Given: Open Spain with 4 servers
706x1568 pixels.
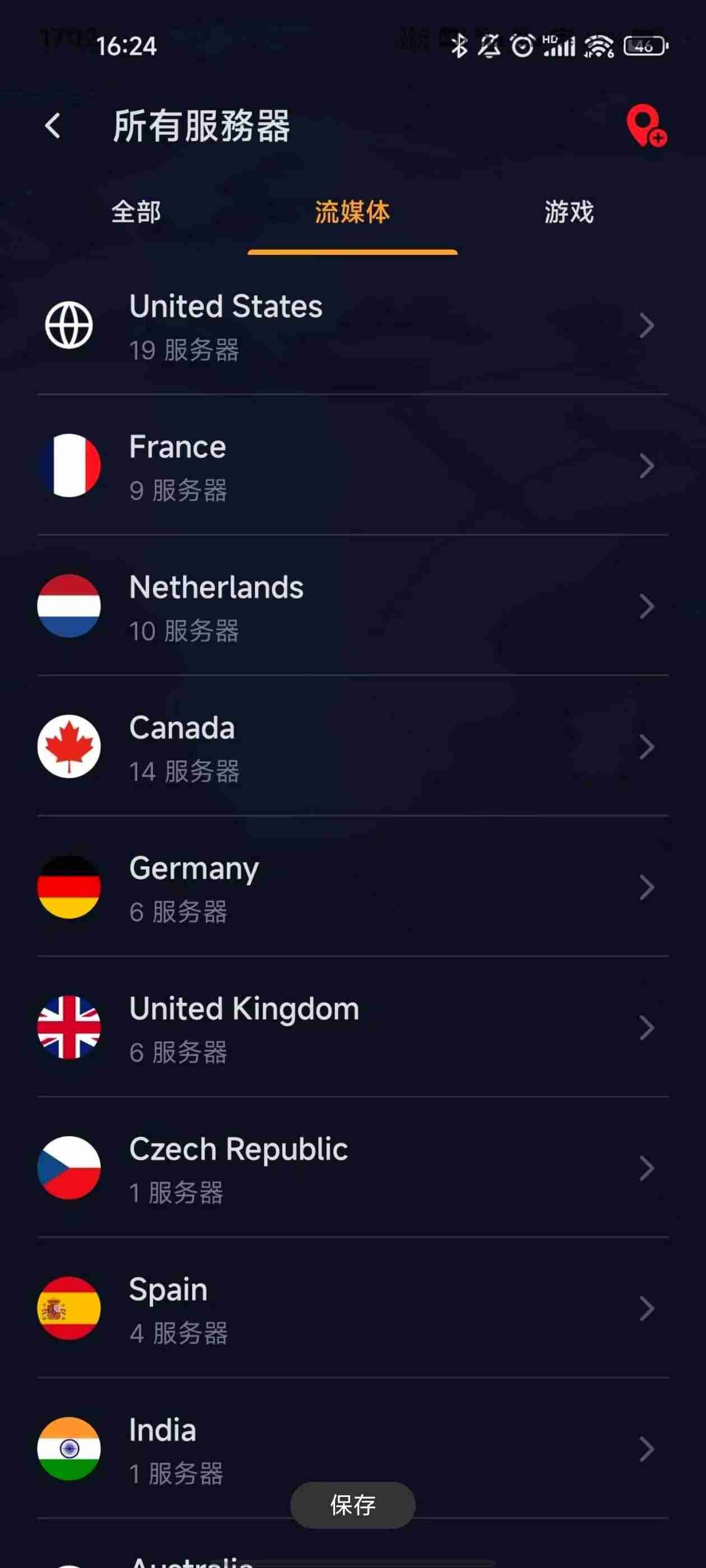Looking at the screenshot, I should 352,1309.
